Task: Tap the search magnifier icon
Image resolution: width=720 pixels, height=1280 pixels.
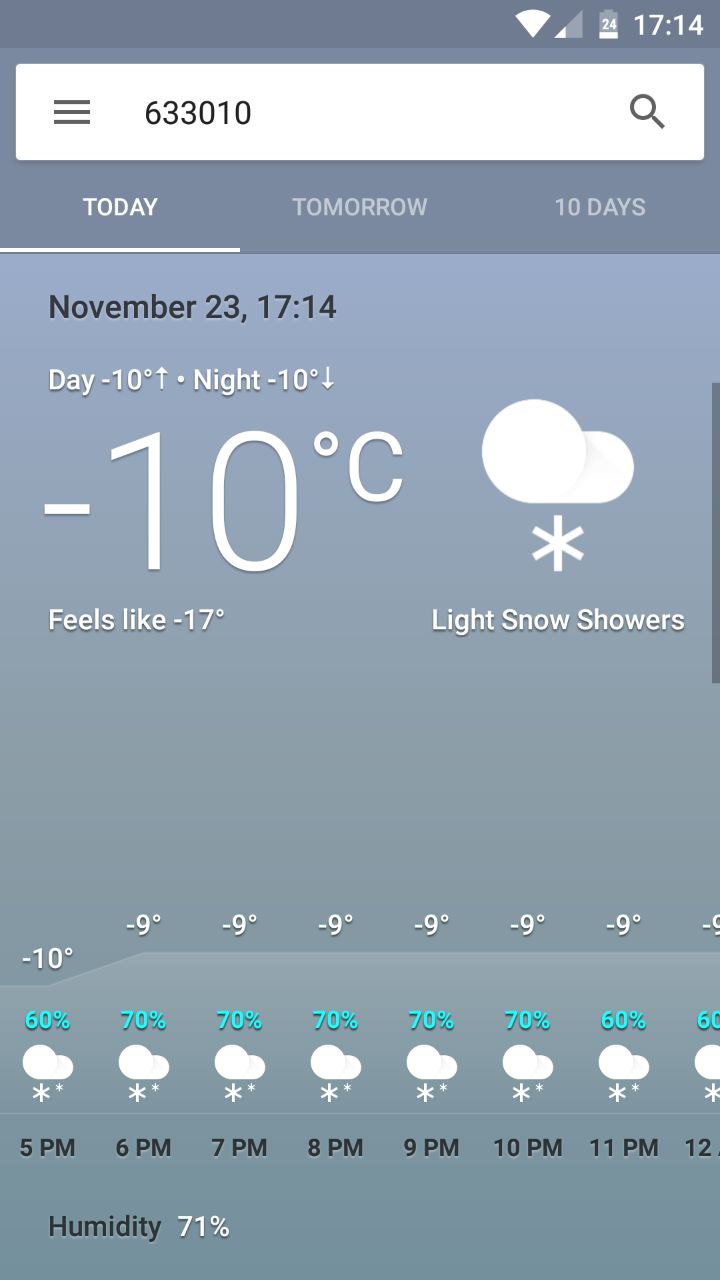Action: tap(647, 112)
